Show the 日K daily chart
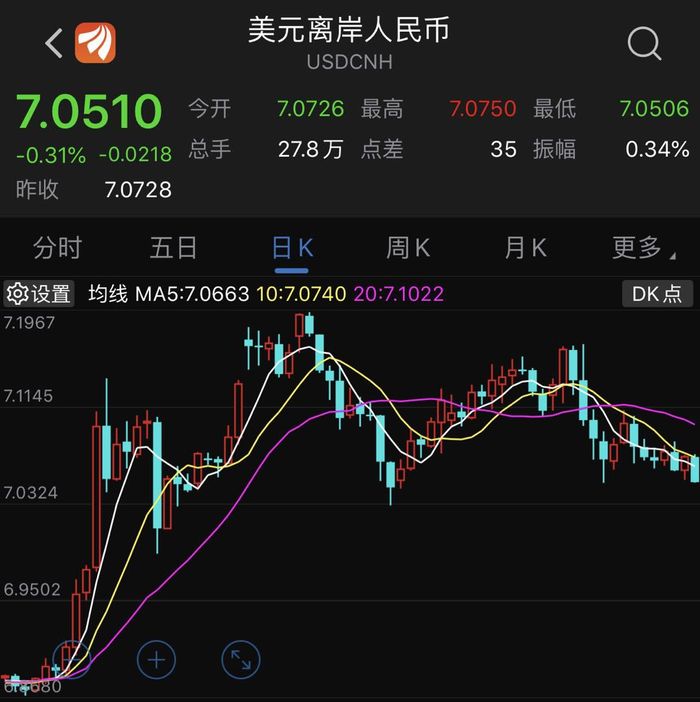Viewport: 700px width, 702px height. pyautogui.click(x=292, y=248)
